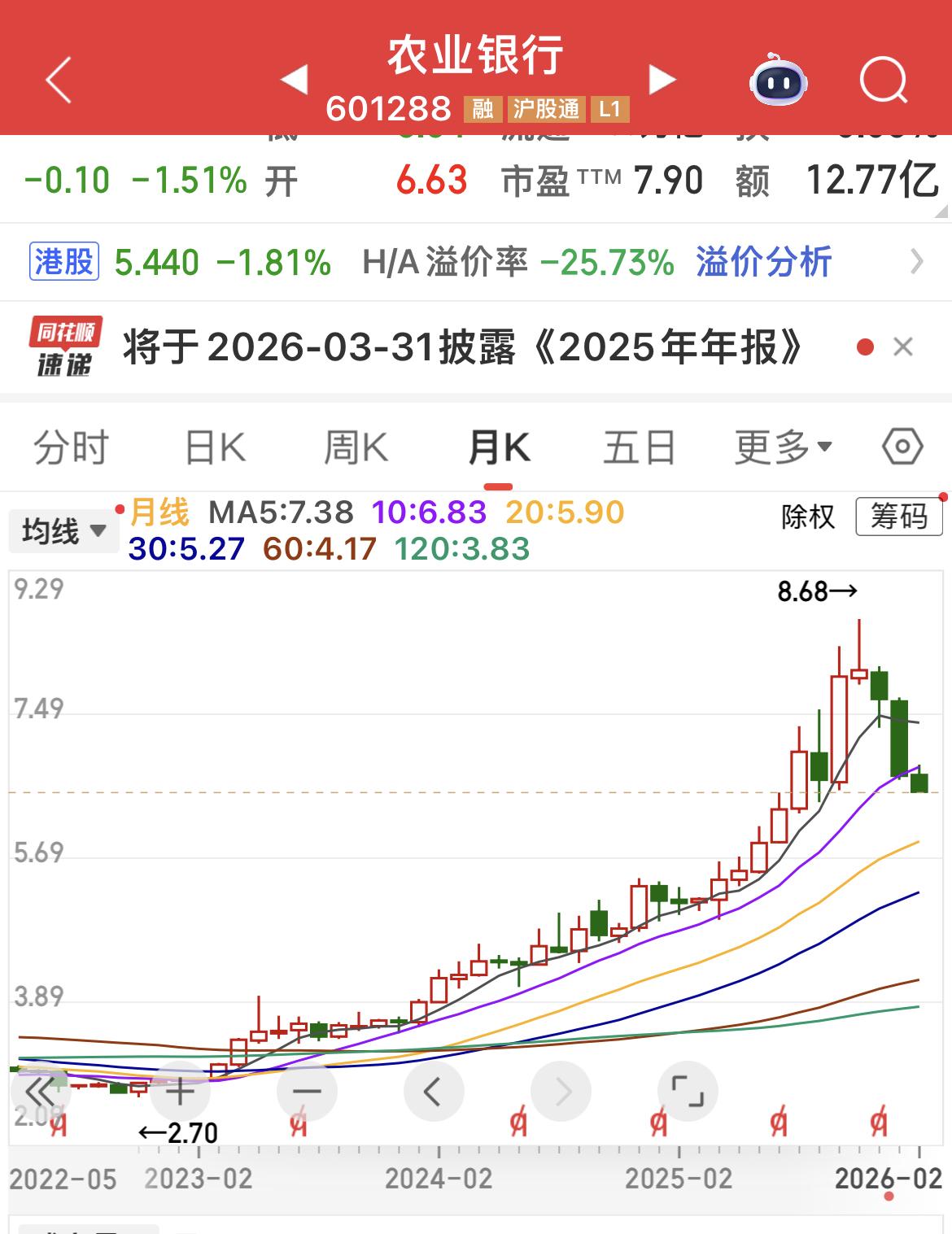Toggle the 筹码 chip distribution panel
The image size is (952, 1234).
(897, 518)
